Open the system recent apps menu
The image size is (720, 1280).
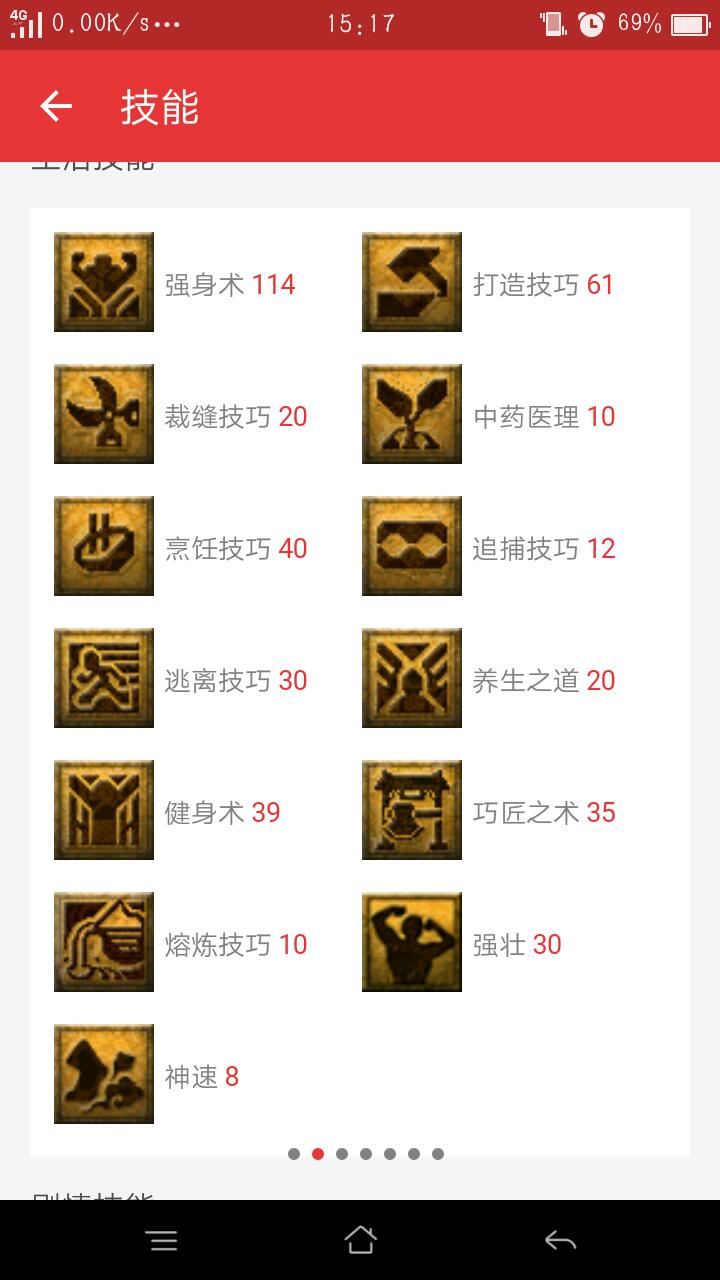[161, 1241]
